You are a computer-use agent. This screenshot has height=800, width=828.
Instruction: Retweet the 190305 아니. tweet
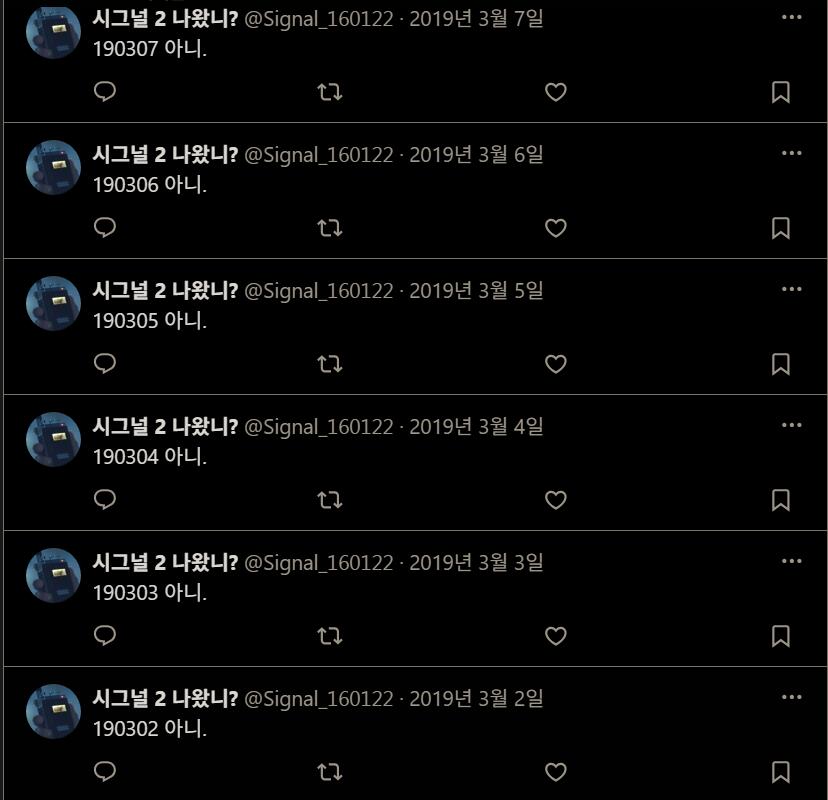pos(330,364)
